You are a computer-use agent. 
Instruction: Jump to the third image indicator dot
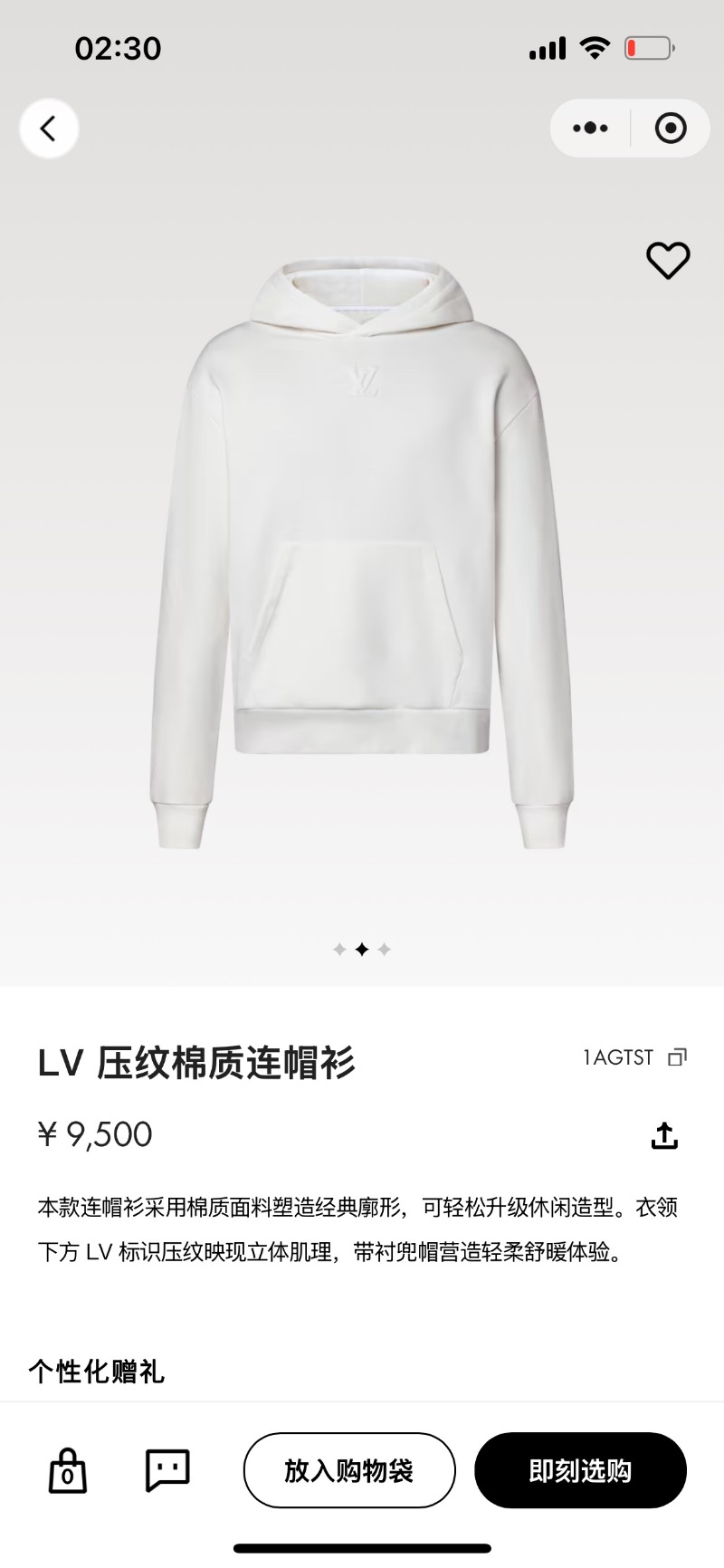click(x=385, y=950)
